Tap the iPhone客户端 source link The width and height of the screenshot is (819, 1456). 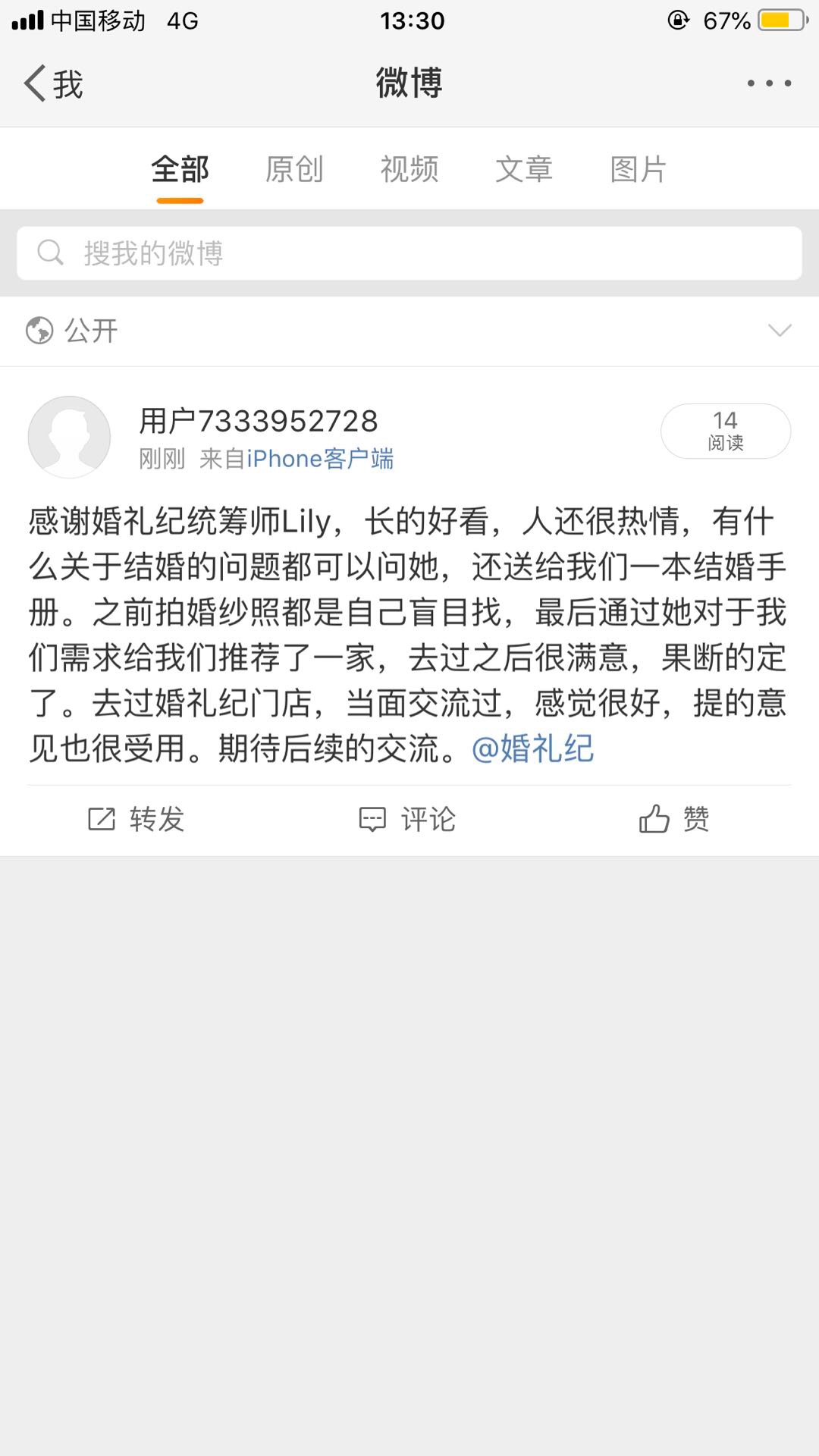tap(320, 459)
